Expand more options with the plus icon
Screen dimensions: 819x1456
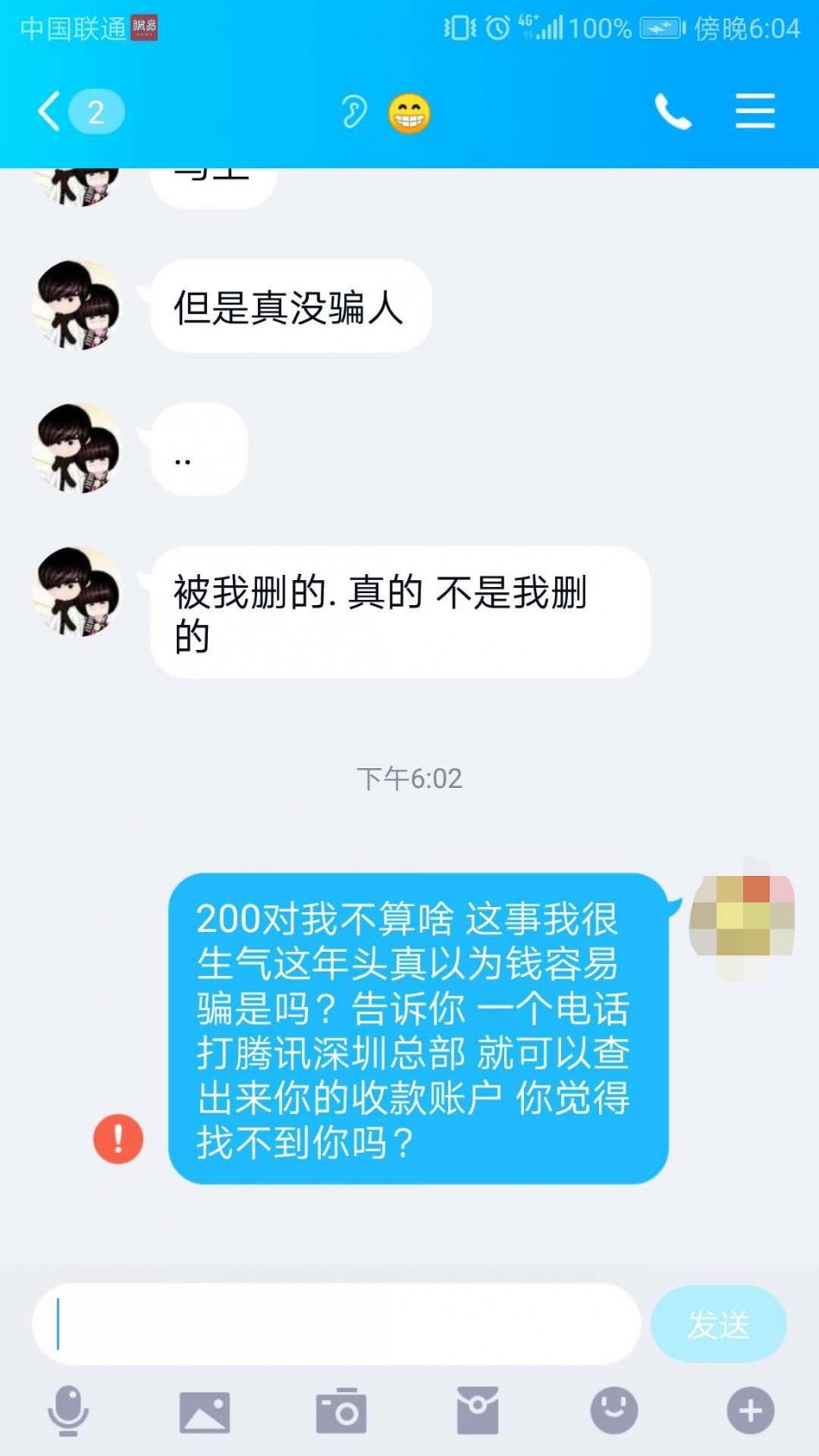tap(750, 1411)
